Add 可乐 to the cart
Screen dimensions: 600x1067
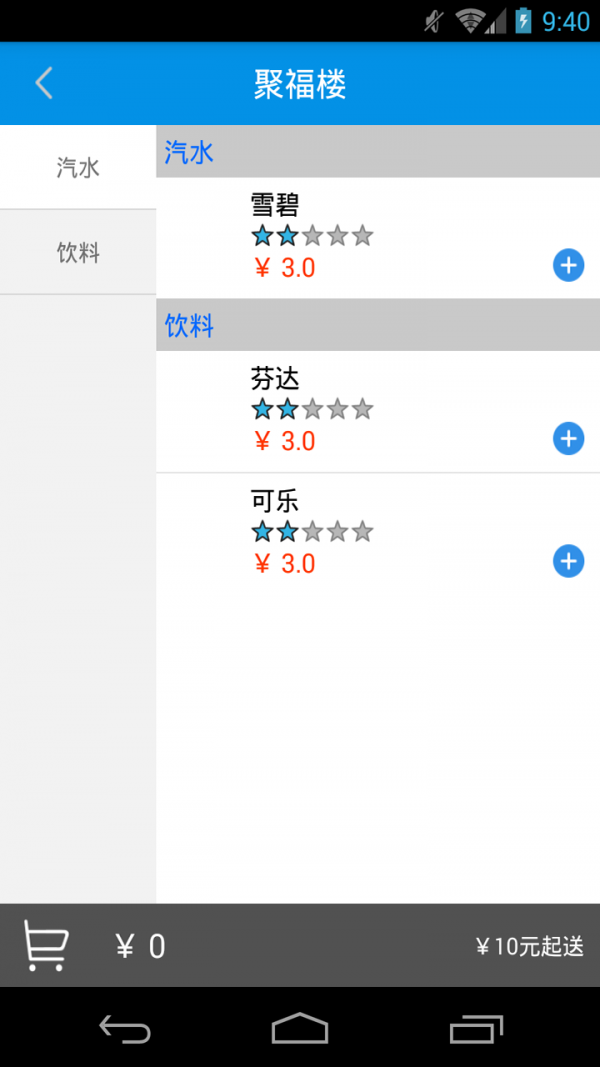(568, 561)
